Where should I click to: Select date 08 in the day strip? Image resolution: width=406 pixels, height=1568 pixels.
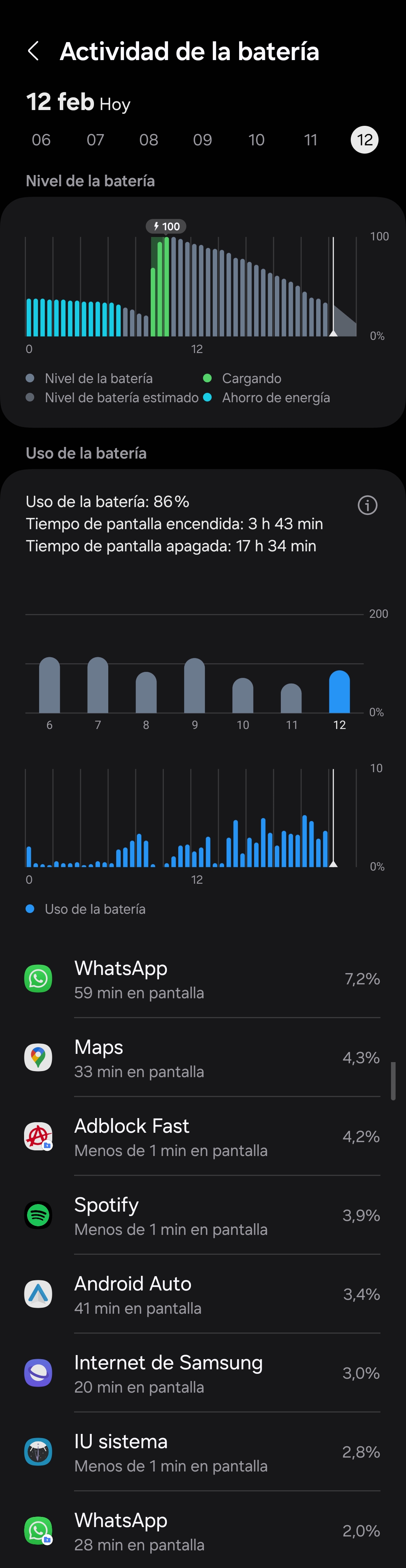149,140
